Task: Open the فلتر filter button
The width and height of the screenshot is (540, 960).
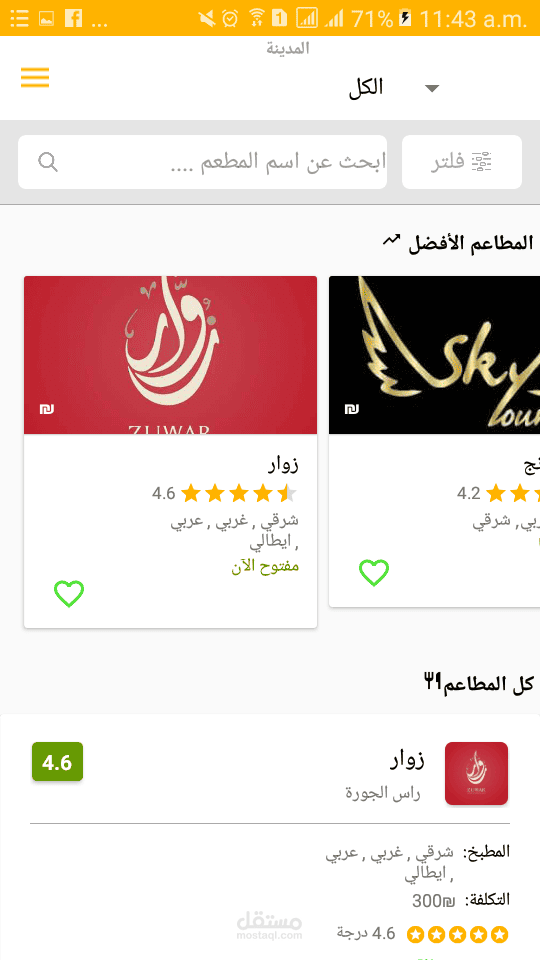Action: click(462, 162)
